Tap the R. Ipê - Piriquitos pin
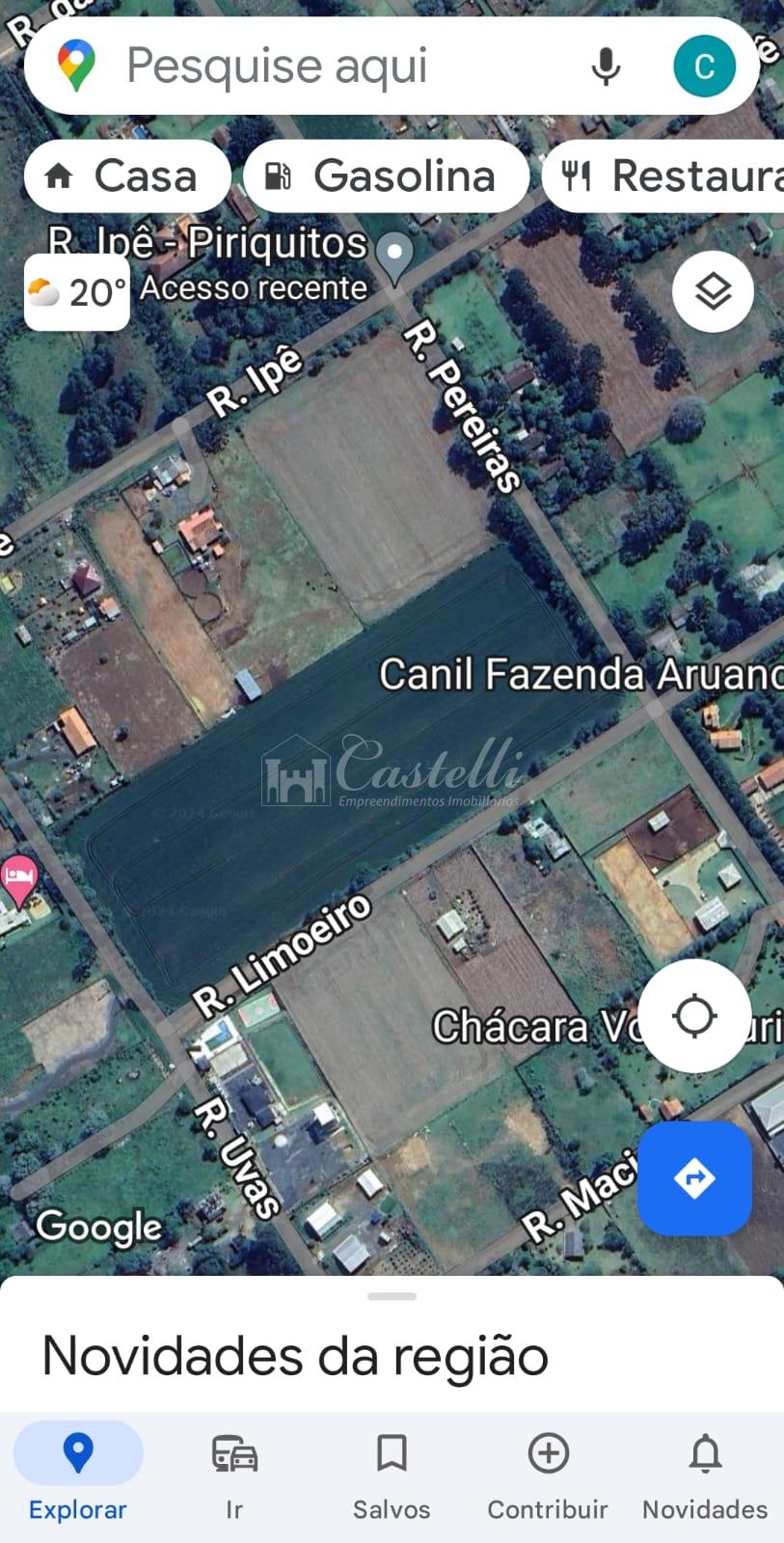The width and height of the screenshot is (784, 1543). (x=393, y=257)
